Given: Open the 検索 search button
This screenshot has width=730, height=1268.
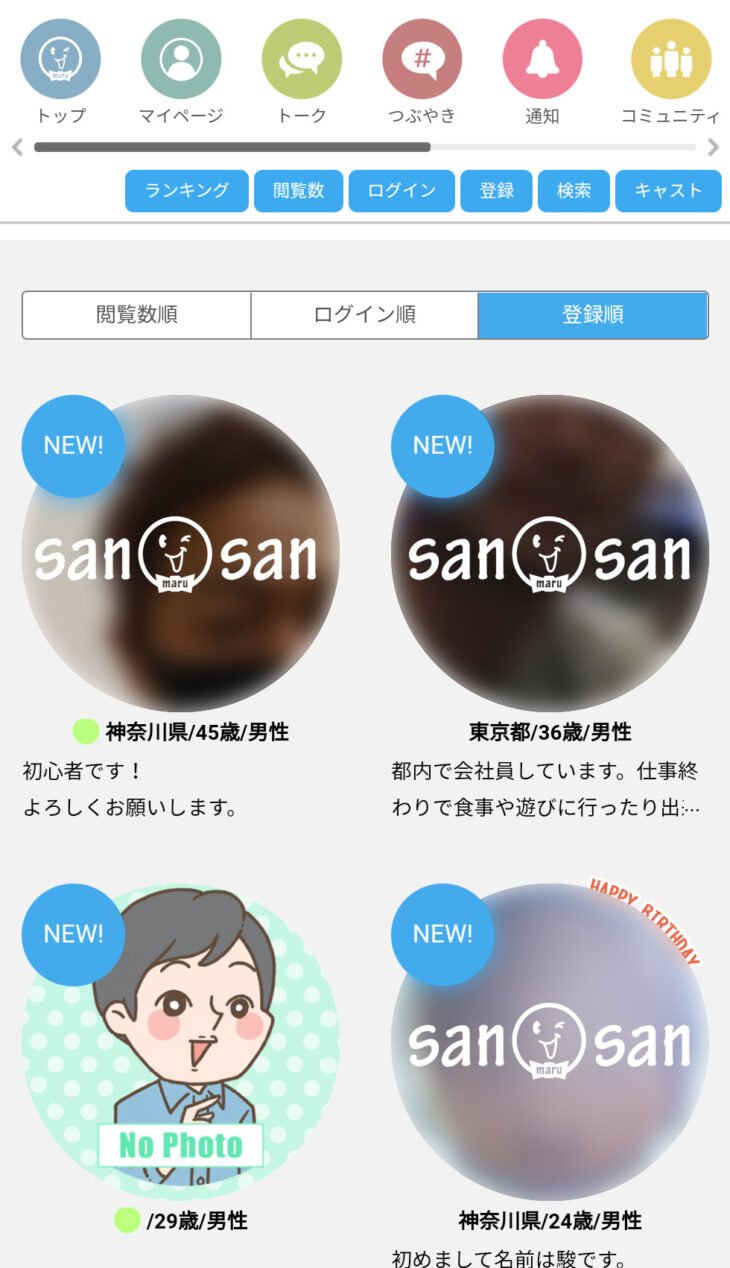Looking at the screenshot, I should click(x=574, y=191).
